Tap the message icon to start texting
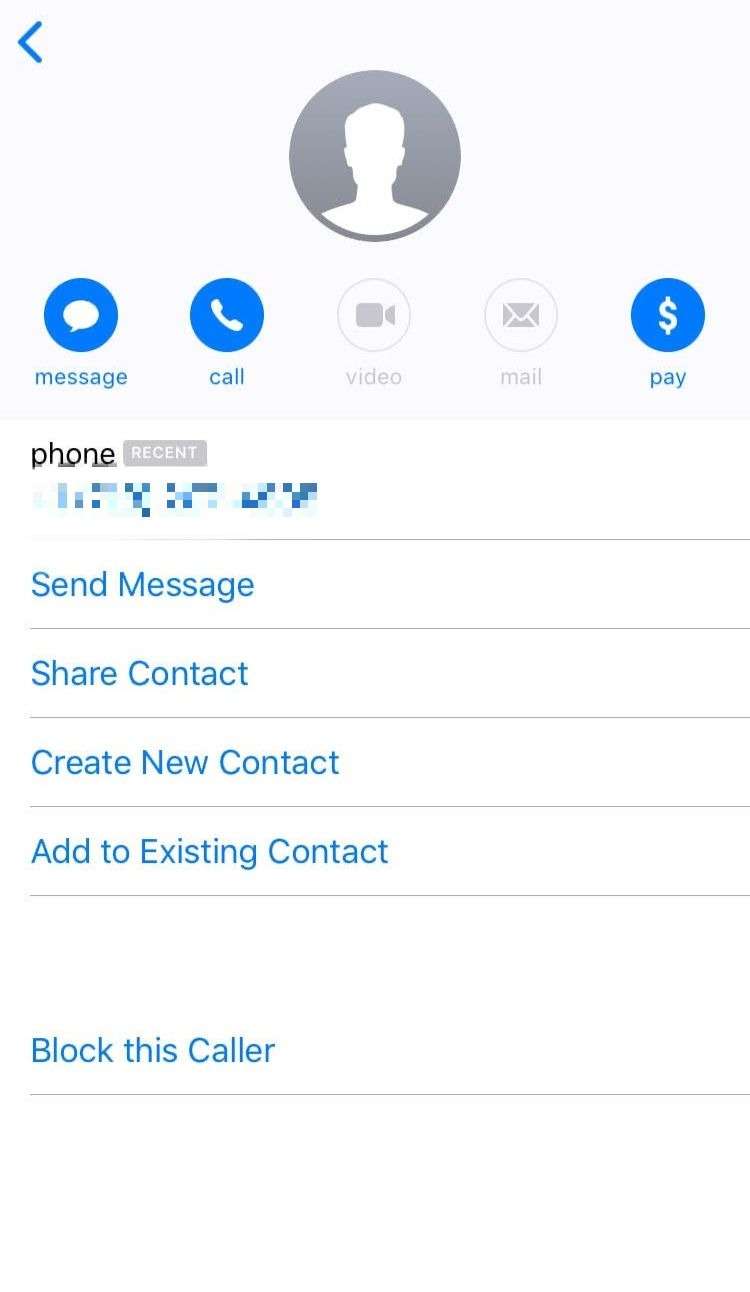 coord(80,313)
